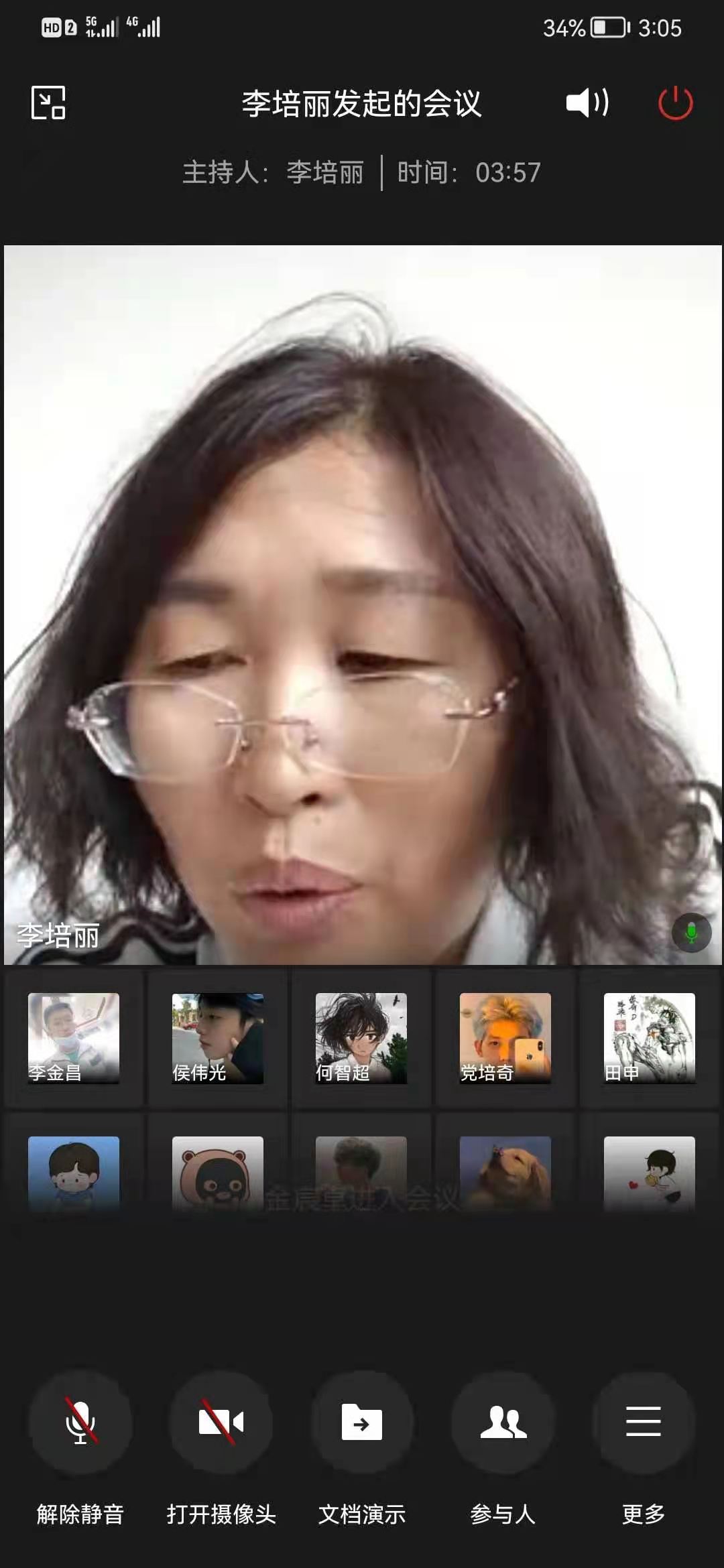Viewport: 724px width, 1568px height.
Task: Toggle the speaker audio output
Action: (x=587, y=103)
